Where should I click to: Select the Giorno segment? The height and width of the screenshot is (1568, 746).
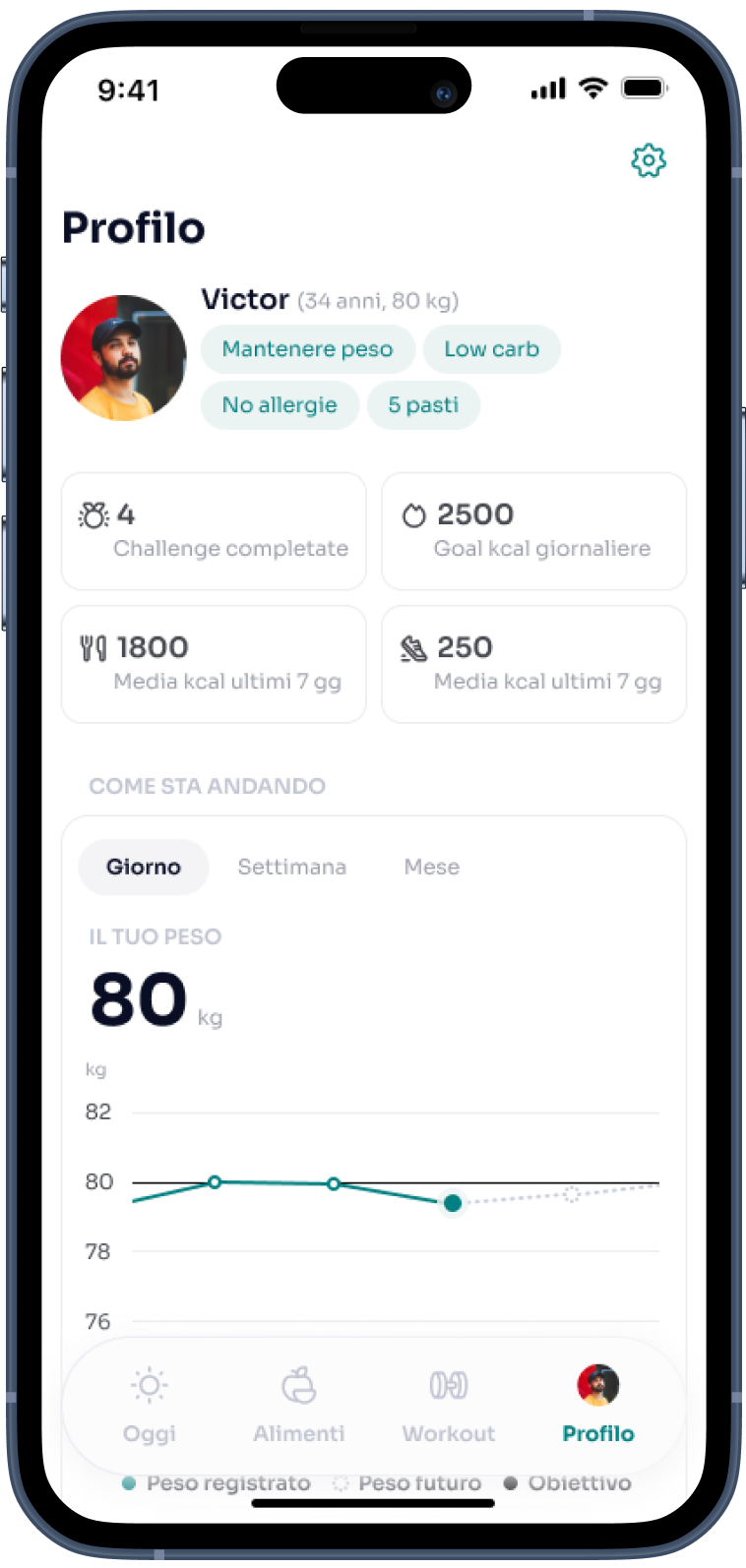tap(144, 867)
